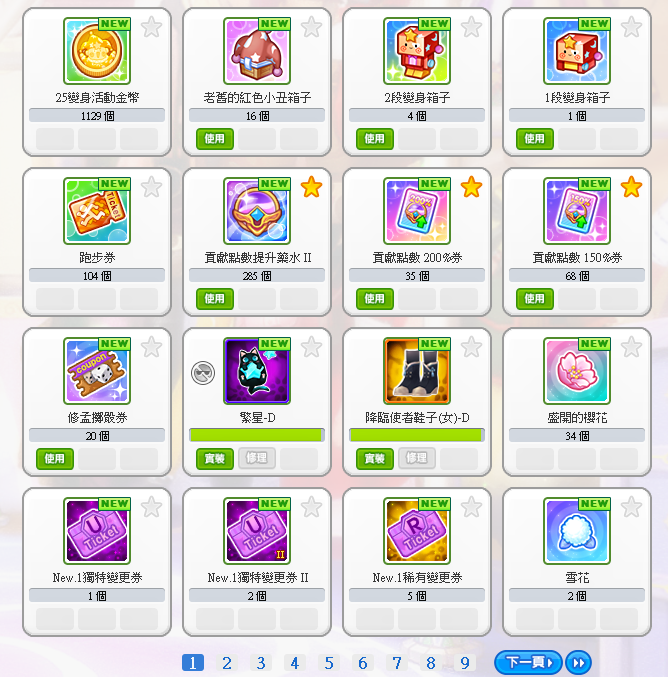The width and height of the screenshot is (668, 677).
Task: Go to page 2
Action: [x=227, y=663]
